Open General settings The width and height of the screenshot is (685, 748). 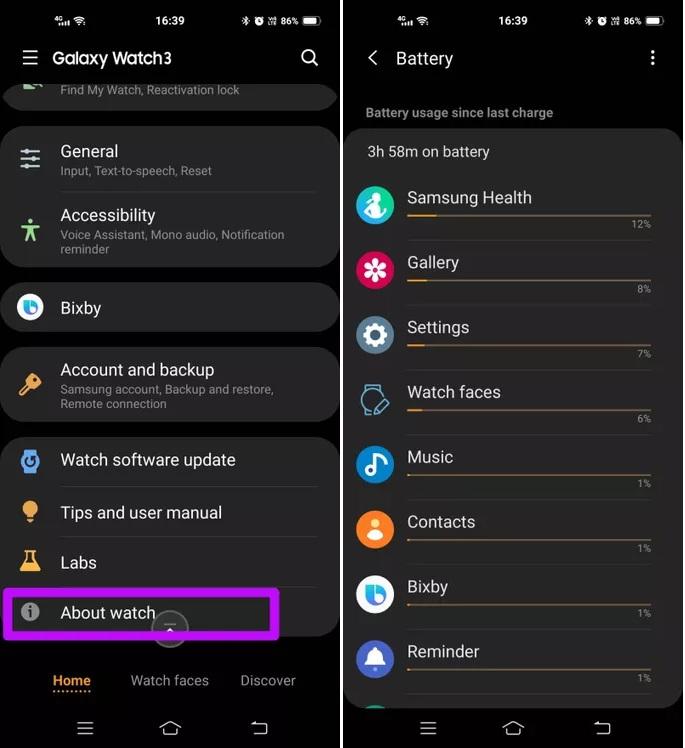coord(170,160)
